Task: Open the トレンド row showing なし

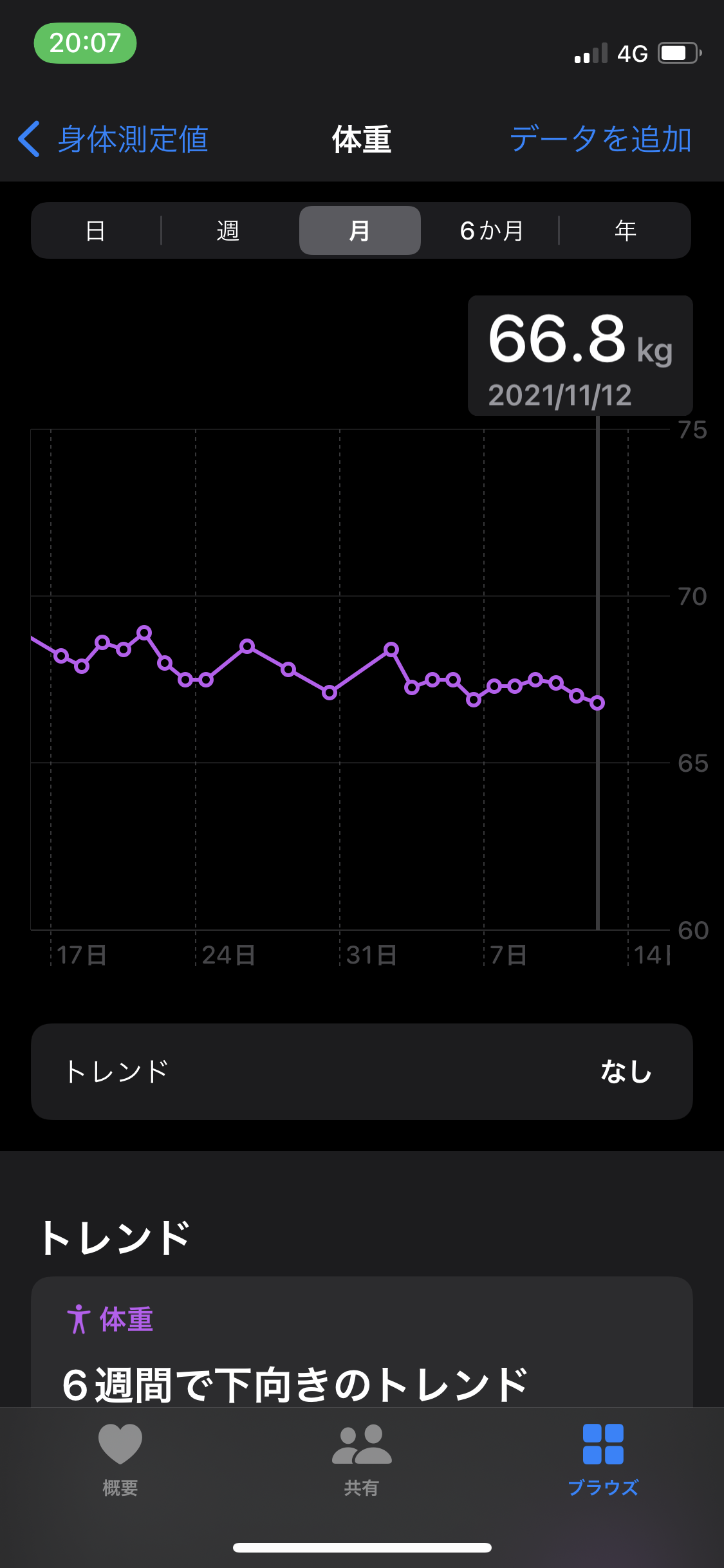Action: coord(362,1072)
